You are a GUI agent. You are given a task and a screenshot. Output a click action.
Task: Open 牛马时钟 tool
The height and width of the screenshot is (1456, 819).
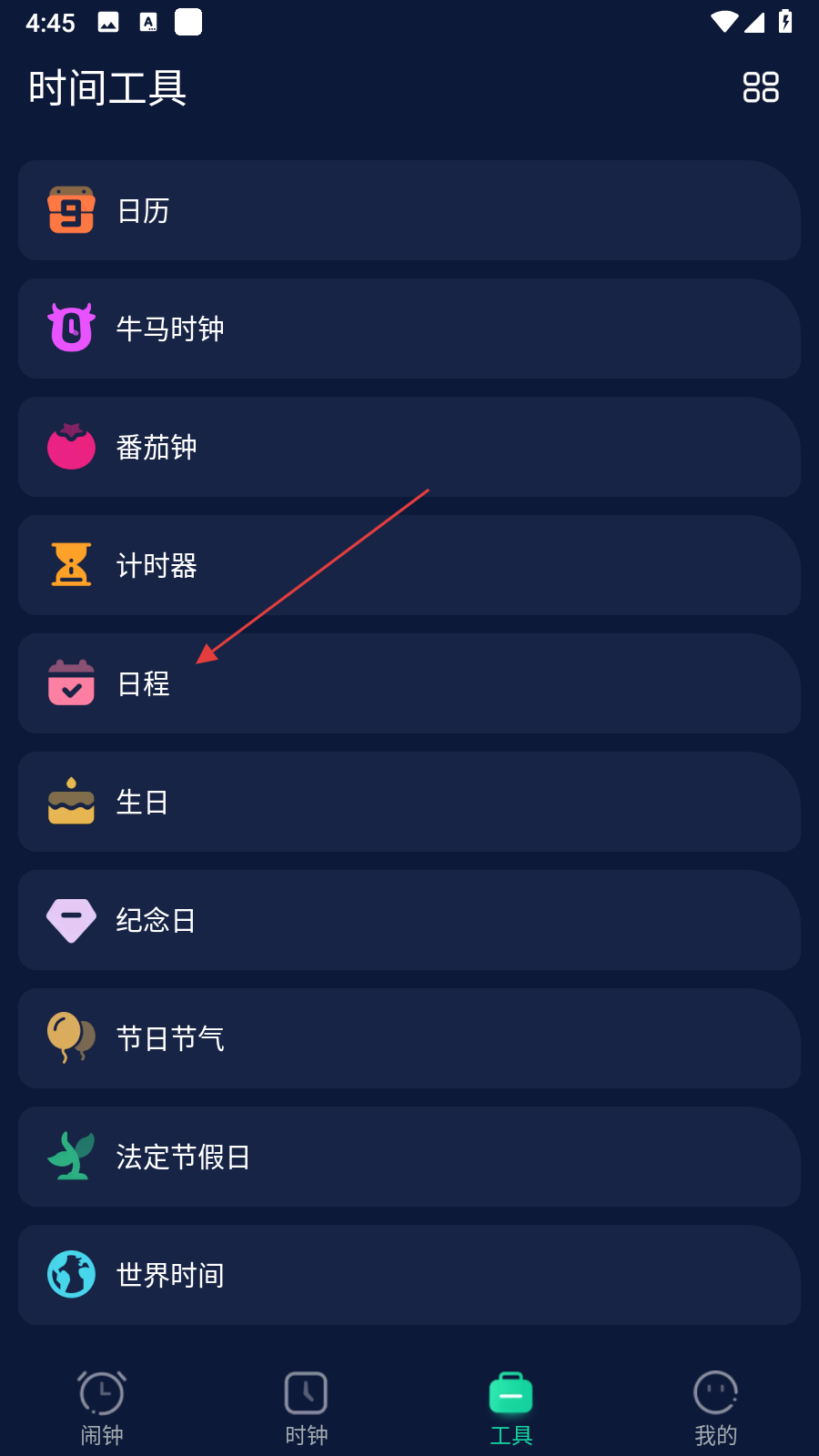[409, 329]
